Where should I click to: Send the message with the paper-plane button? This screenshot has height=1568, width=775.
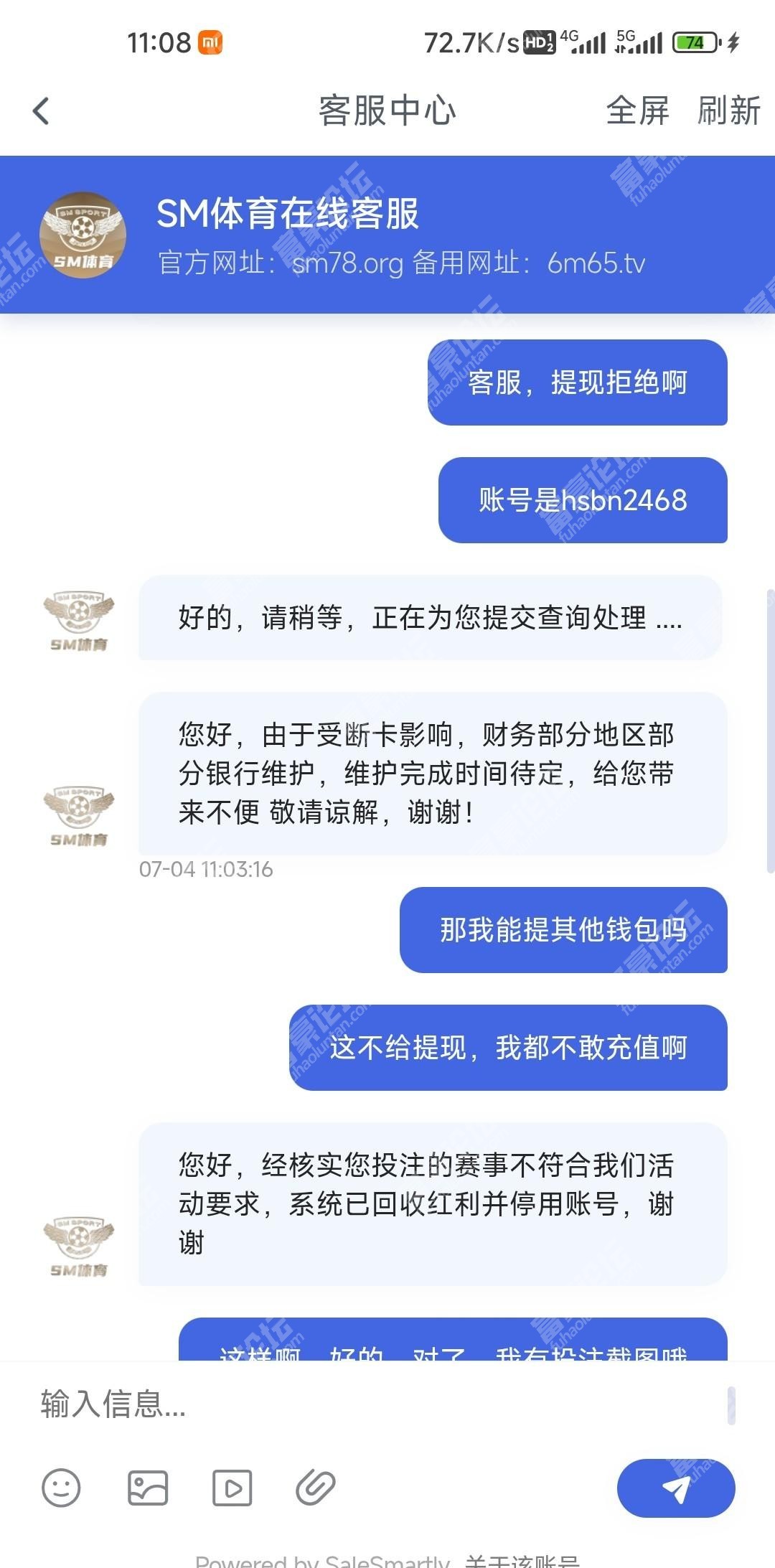676,1488
